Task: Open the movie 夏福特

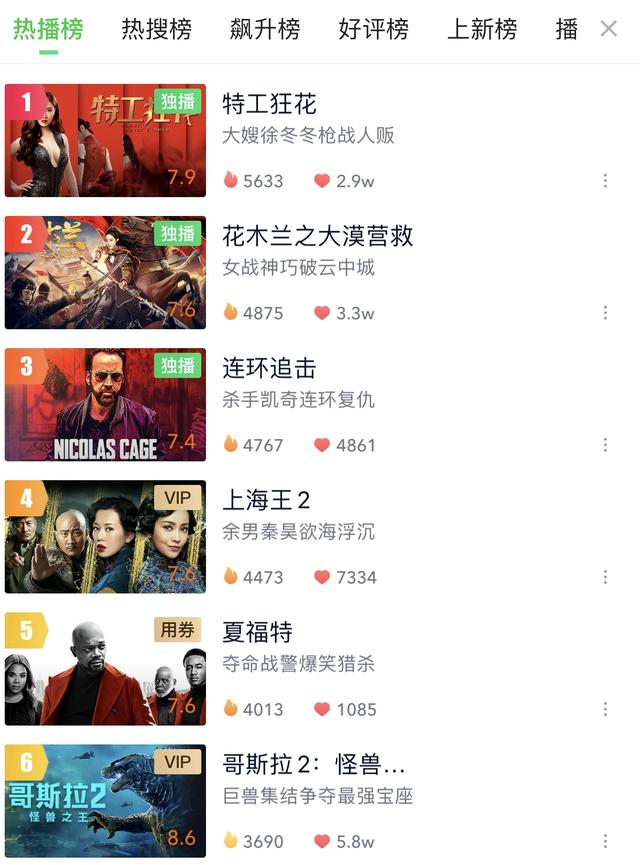Action: coord(257,632)
